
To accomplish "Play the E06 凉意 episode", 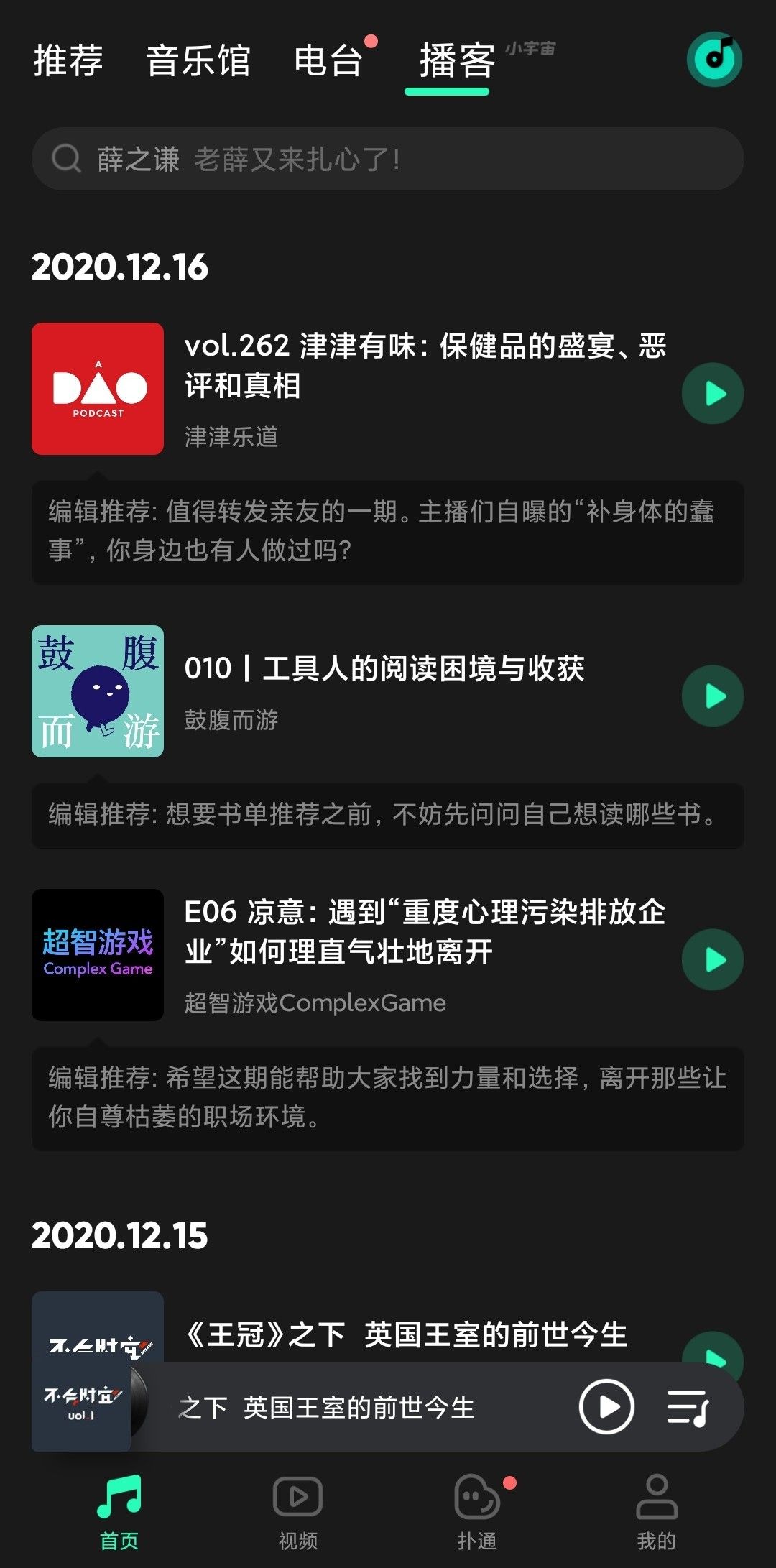I will pyautogui.click(x=712, y=960).
